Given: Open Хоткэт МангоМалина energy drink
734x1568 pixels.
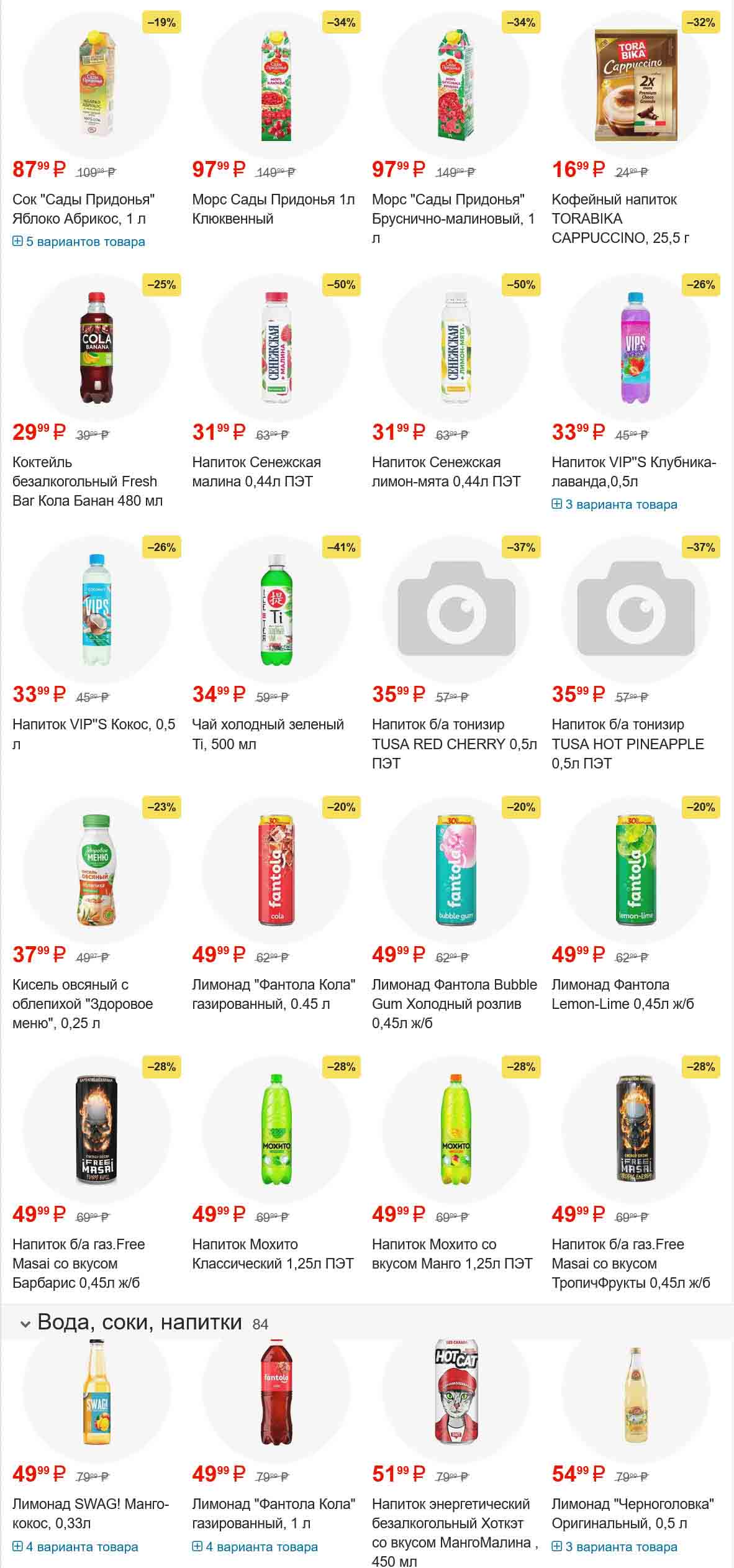Looking at the screenshot, I should click(453, 1532).
